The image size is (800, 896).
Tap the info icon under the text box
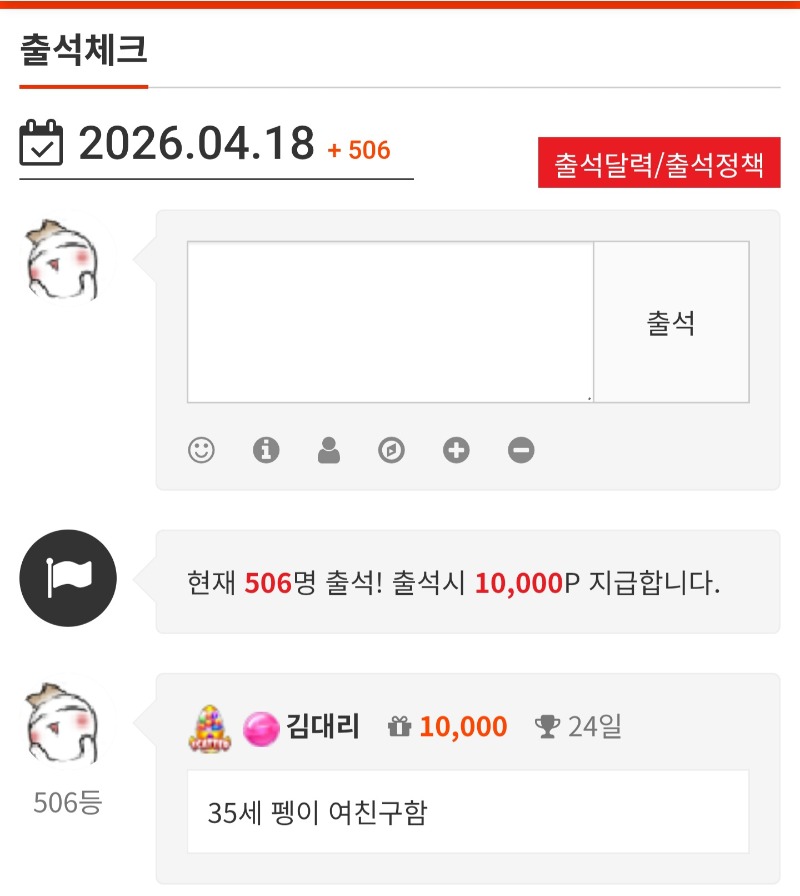tap(265, 451)
